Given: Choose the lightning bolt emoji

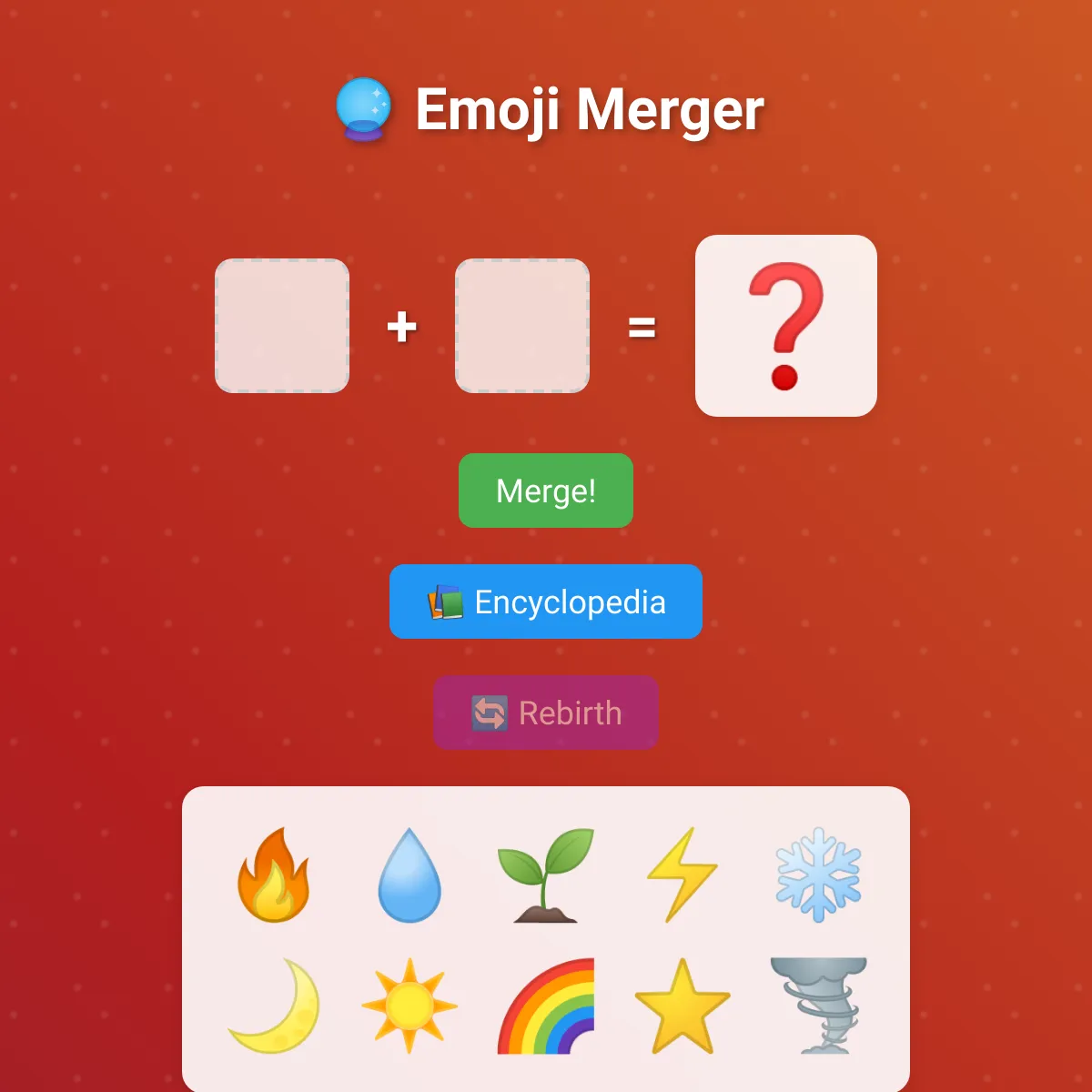Looking at the screenshot, I should click(x=682, y=875).
